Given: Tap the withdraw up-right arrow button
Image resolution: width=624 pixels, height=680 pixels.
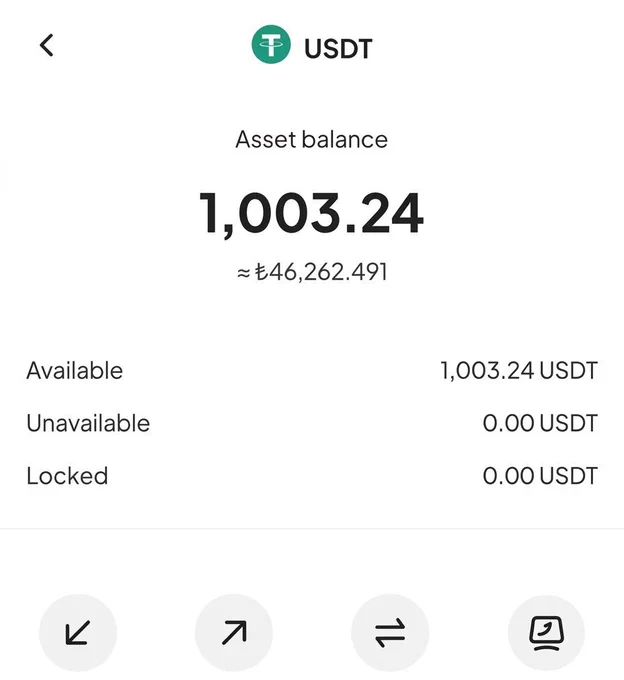Looking at the screenshot, I should click(x=234, y=632).
